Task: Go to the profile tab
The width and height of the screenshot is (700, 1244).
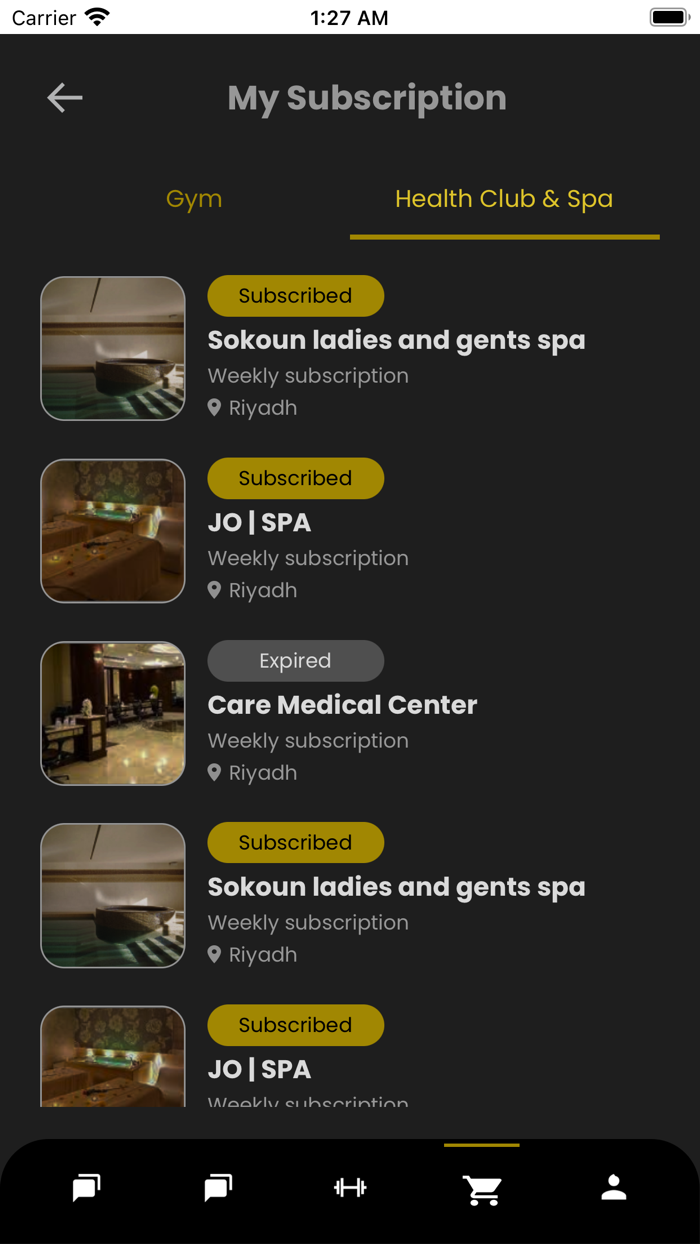Action: [x=613, y=1187]
